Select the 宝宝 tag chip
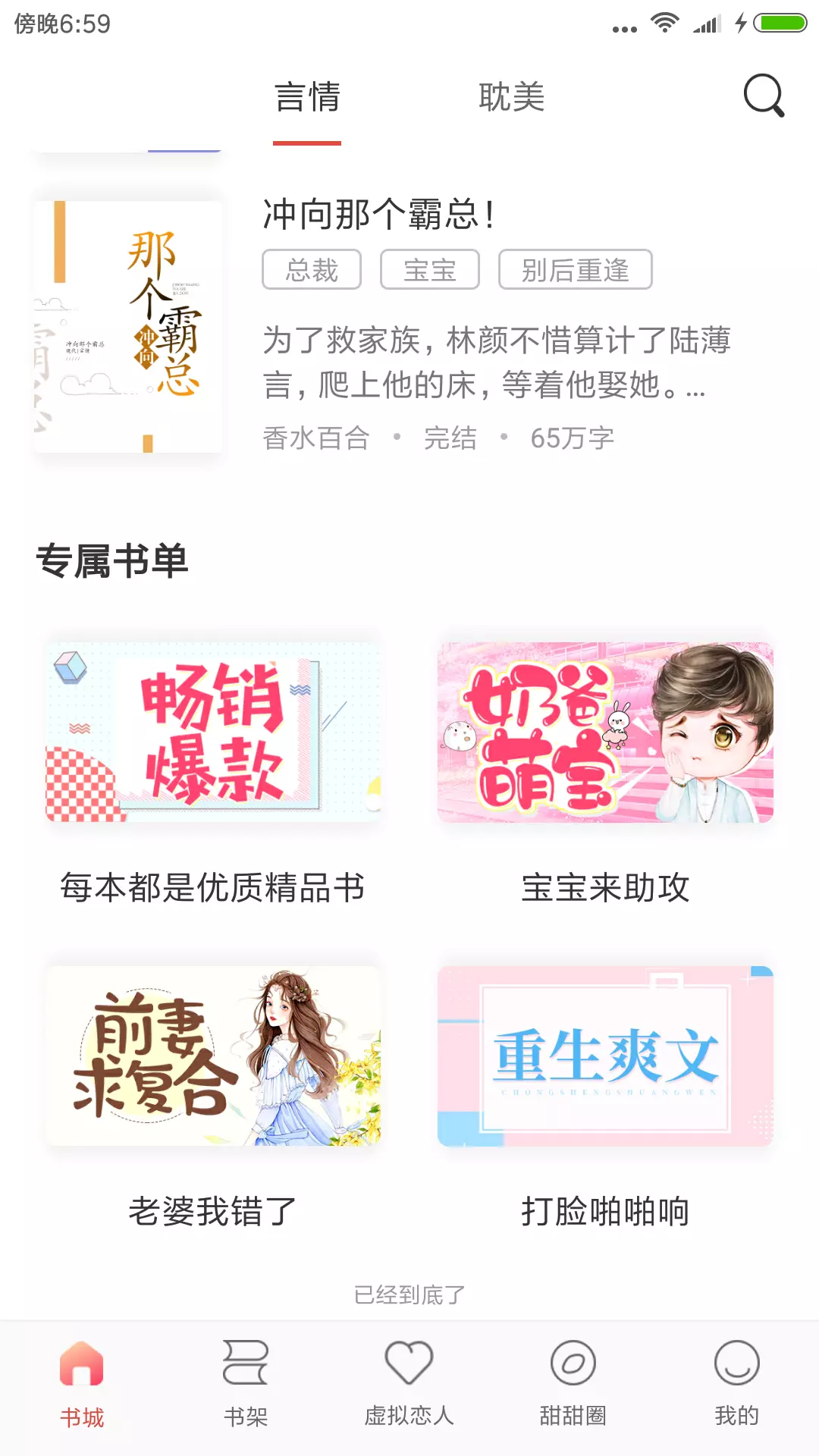The image size is (819, 1456). pyautogui.click(x=430, y=270)
